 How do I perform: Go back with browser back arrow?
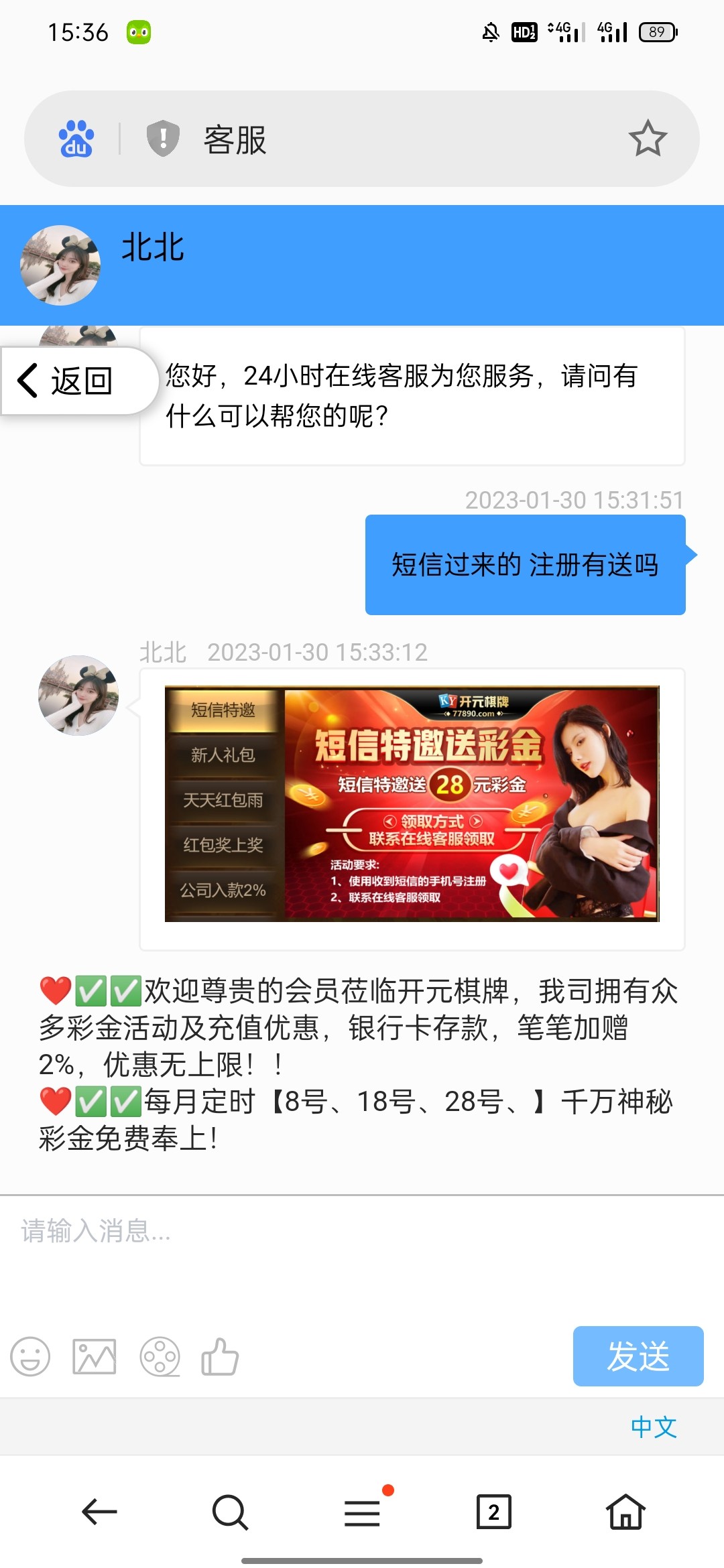coord(99,1512)
